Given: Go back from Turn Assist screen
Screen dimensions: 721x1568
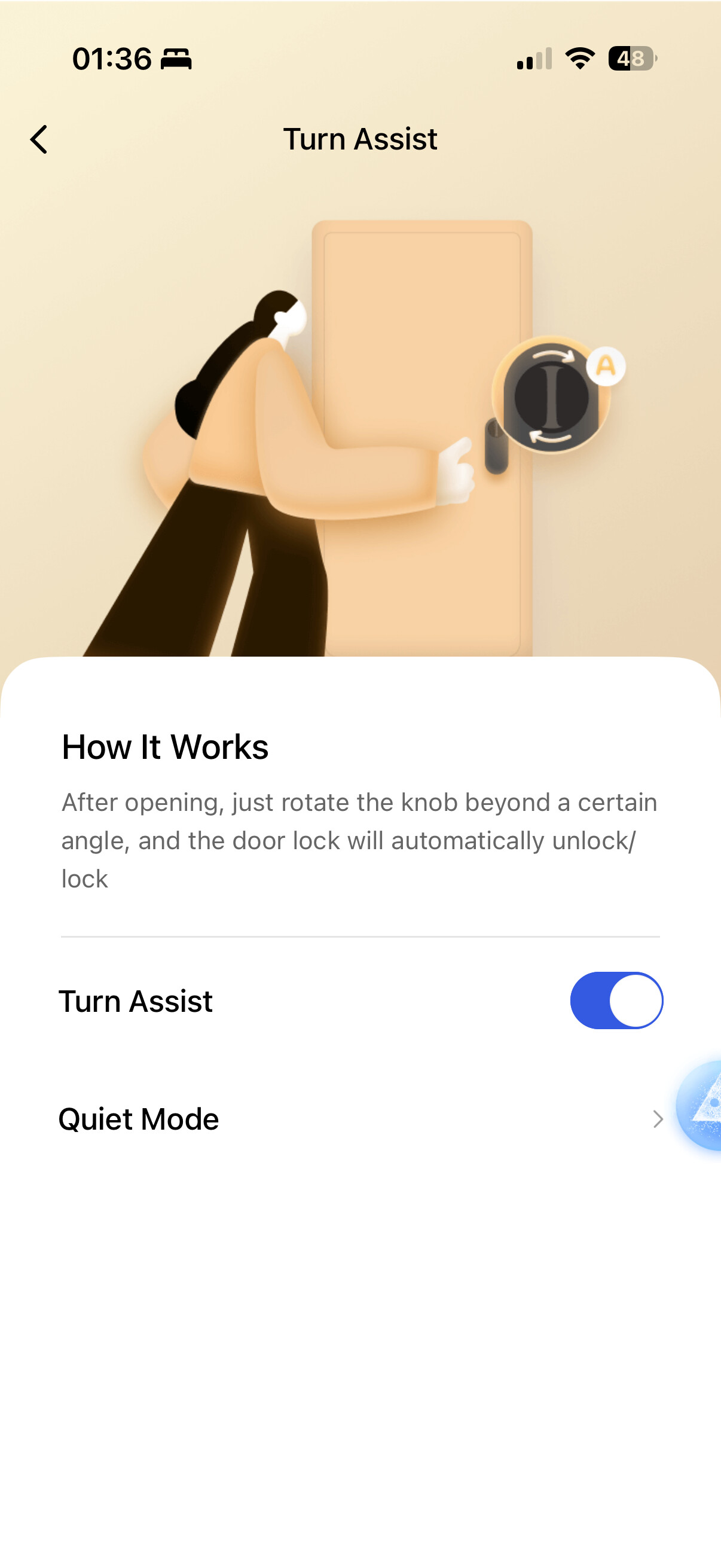Looking at the screenshot, I should tap(39, 139).
